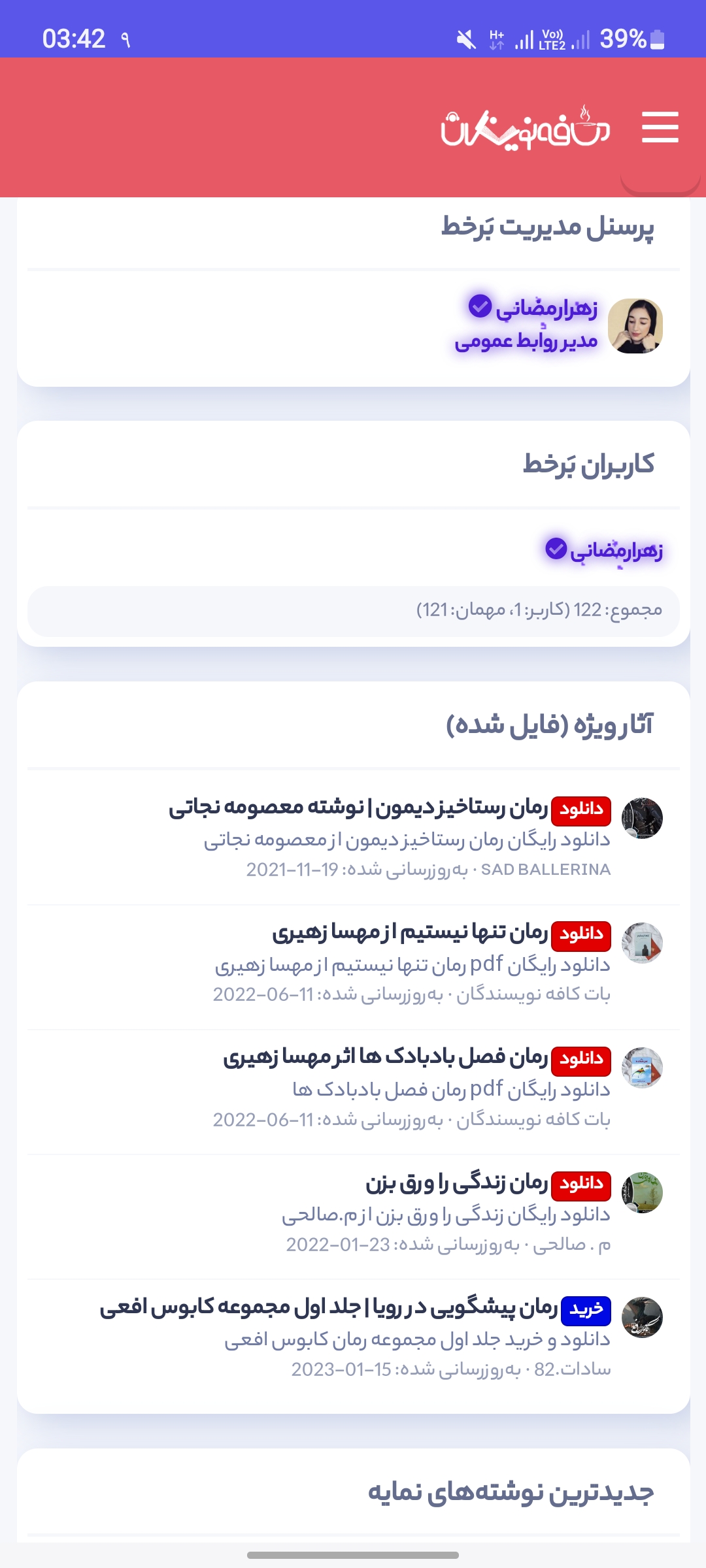Viewport: 706px width, 1568px height.
Task: Open رمان پیشگویی در رویا جلد اول
Action: coord(329,1308)
